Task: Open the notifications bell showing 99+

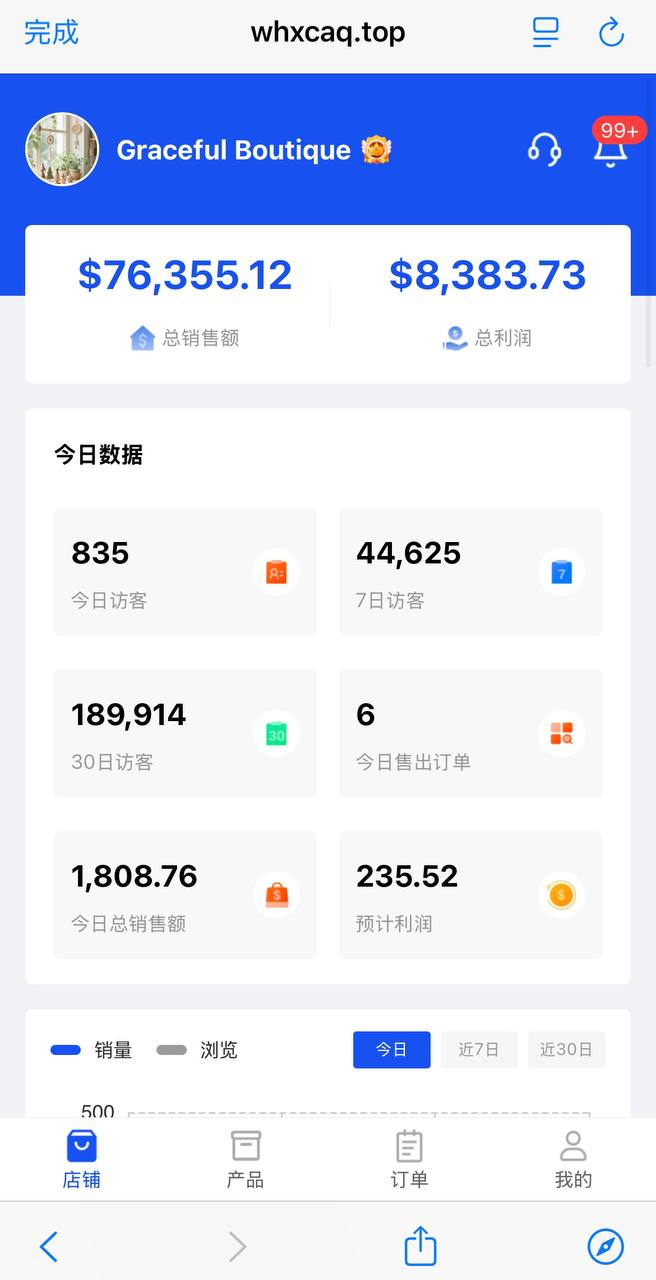Action: pyautogui.click(x=610, y=150)
